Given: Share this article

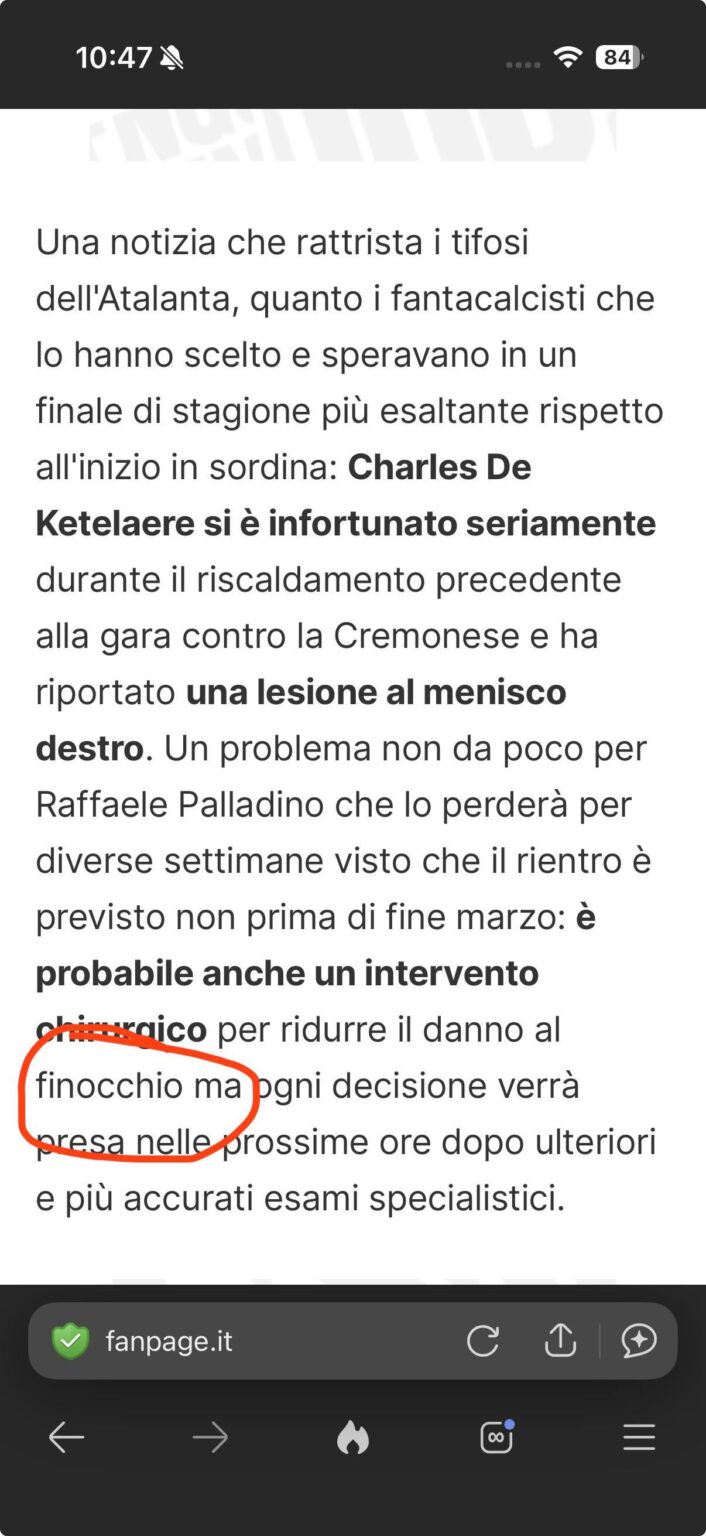Looking at the screenshot, I should coord(560,1341).
